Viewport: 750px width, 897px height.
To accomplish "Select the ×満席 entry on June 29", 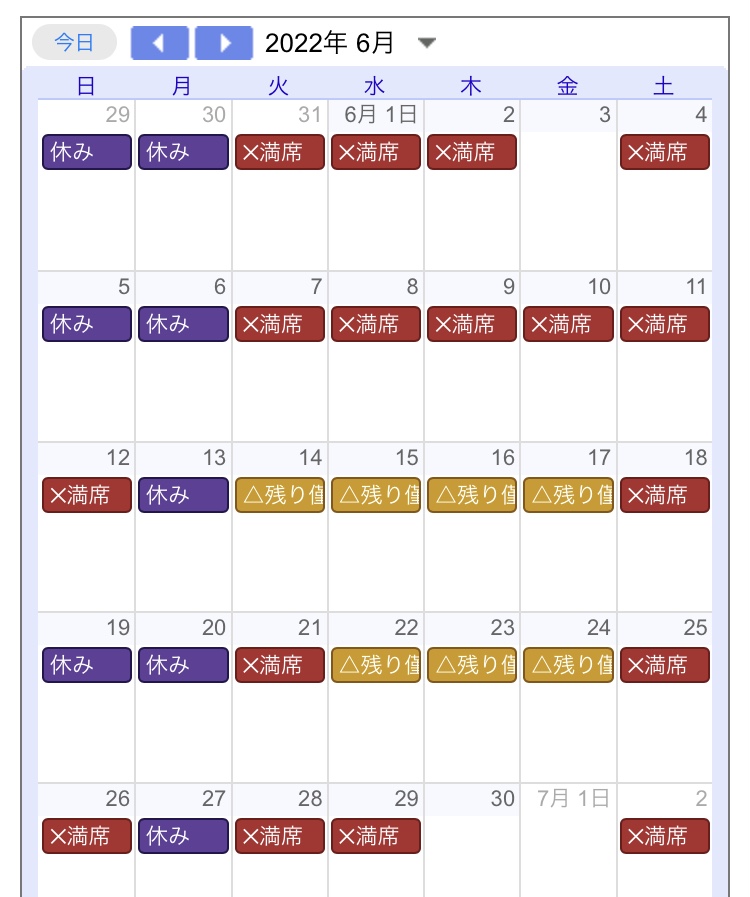I will [x=376, y=836].
